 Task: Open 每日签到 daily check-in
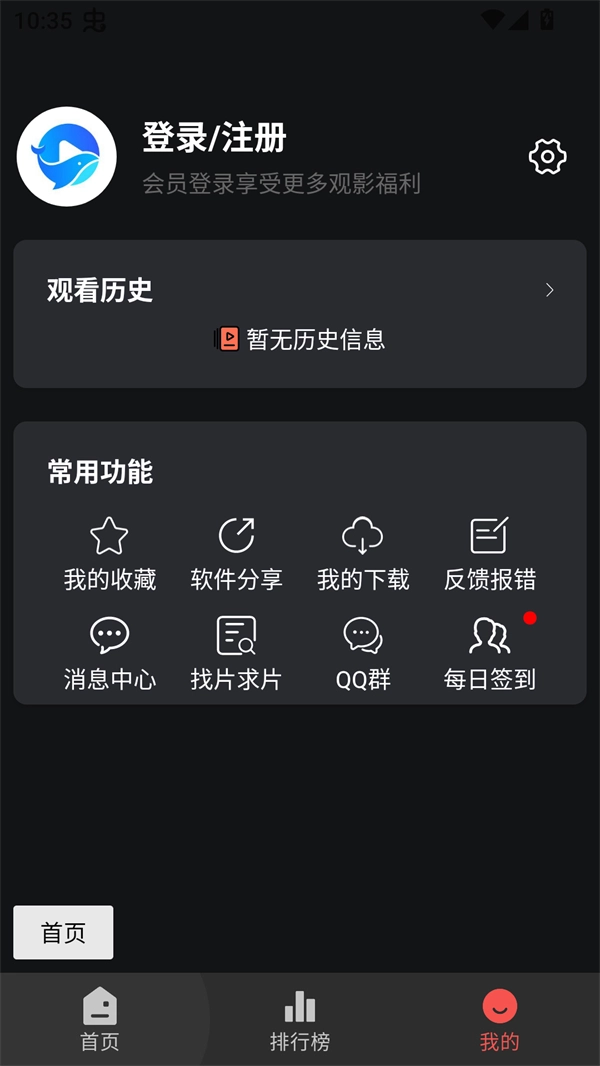(490, 654)
